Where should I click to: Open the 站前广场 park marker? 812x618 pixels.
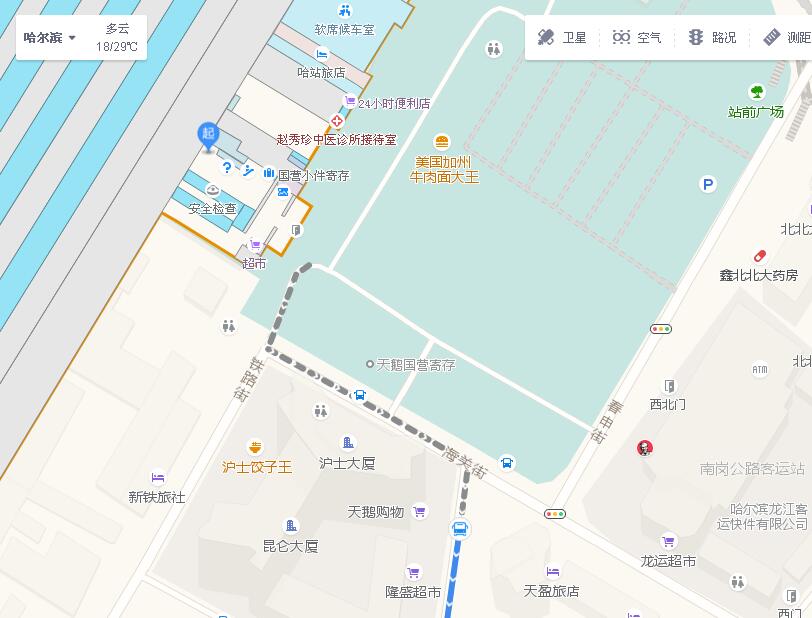tap(756, 92)
